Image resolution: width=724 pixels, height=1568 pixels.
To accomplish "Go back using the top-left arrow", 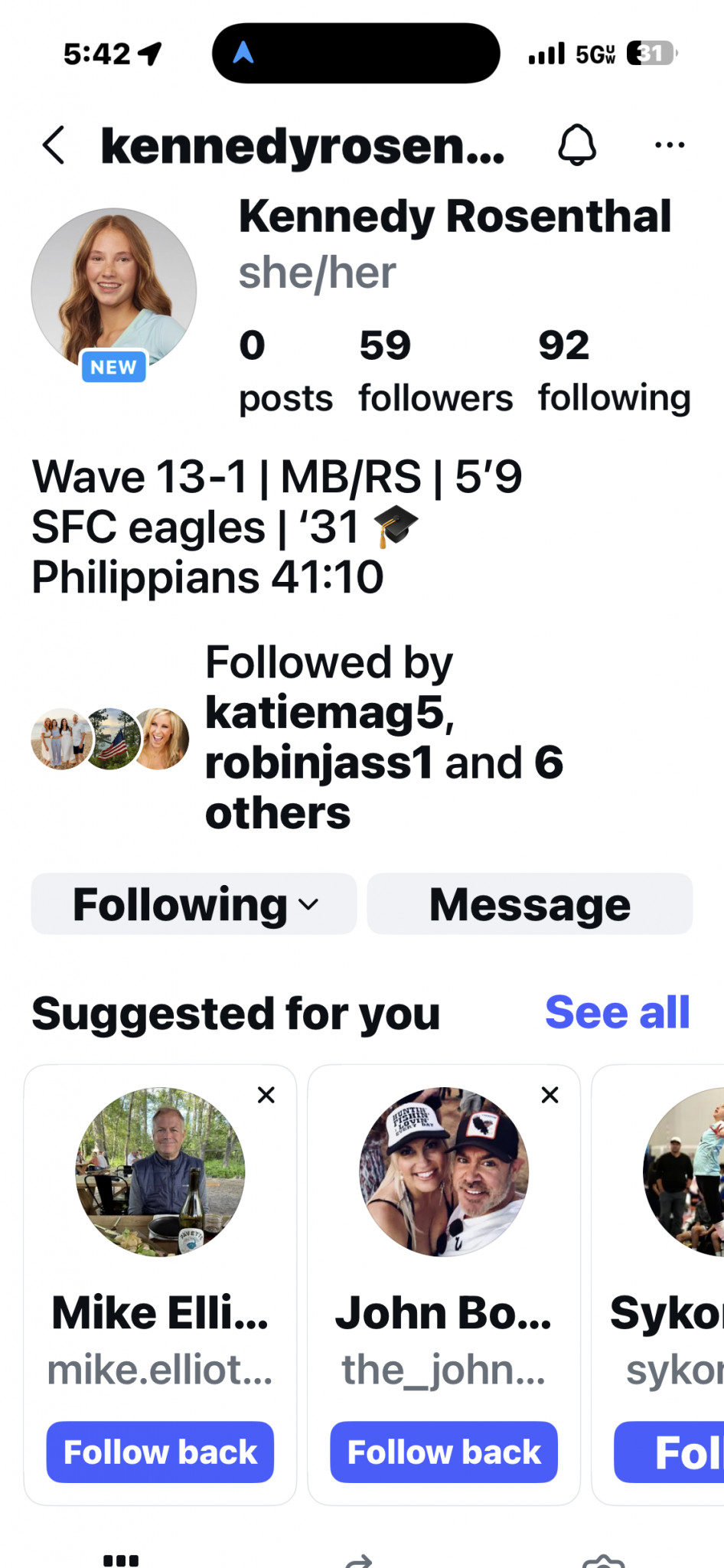I will point(53,145).
